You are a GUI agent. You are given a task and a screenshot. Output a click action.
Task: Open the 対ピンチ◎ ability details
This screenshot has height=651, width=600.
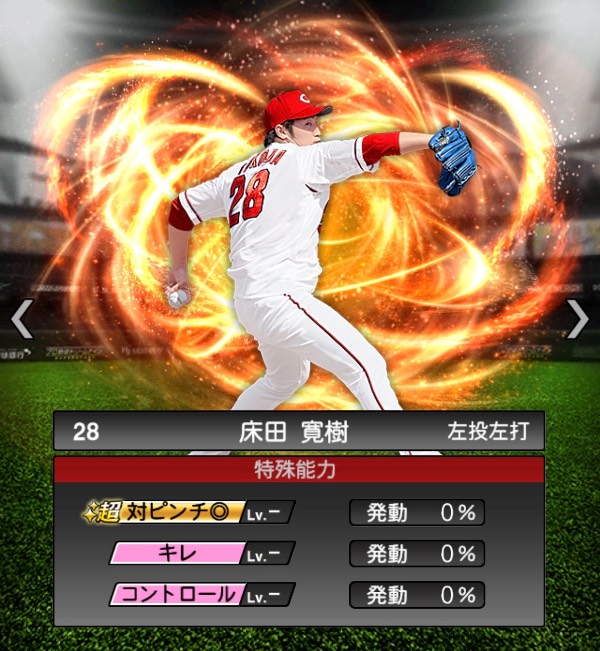click(x=187, y=512)
